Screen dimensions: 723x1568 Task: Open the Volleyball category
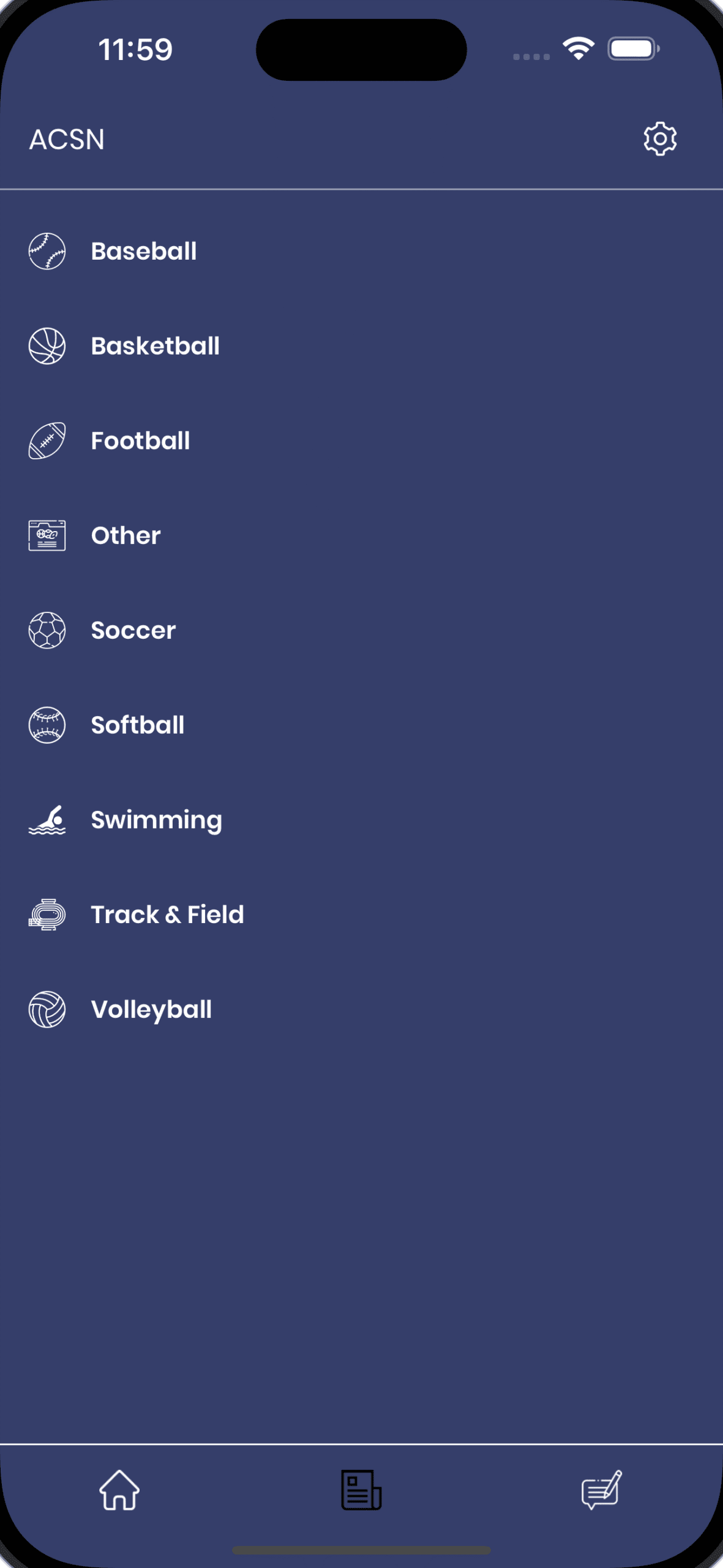click(361, 1009)
